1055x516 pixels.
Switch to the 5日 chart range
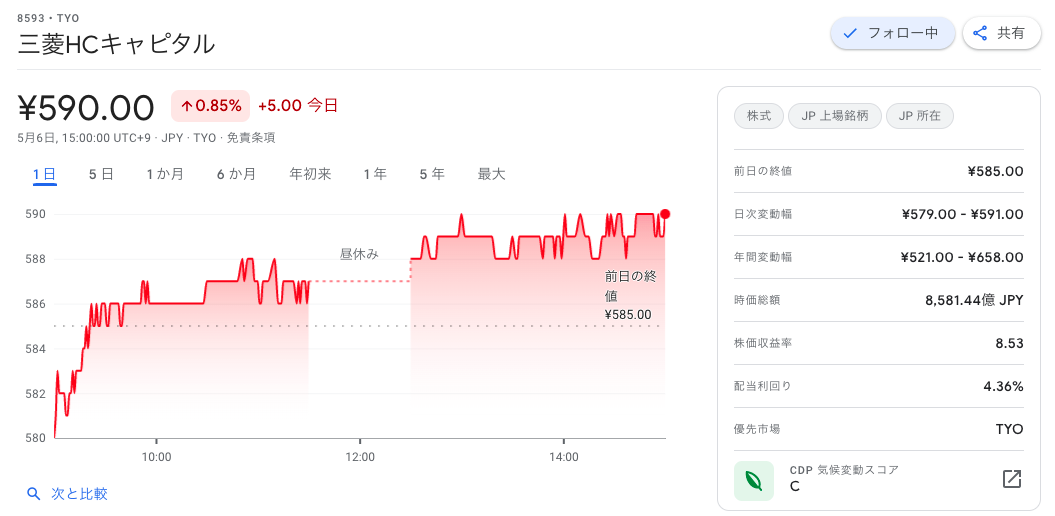click(x=101, y=174)
